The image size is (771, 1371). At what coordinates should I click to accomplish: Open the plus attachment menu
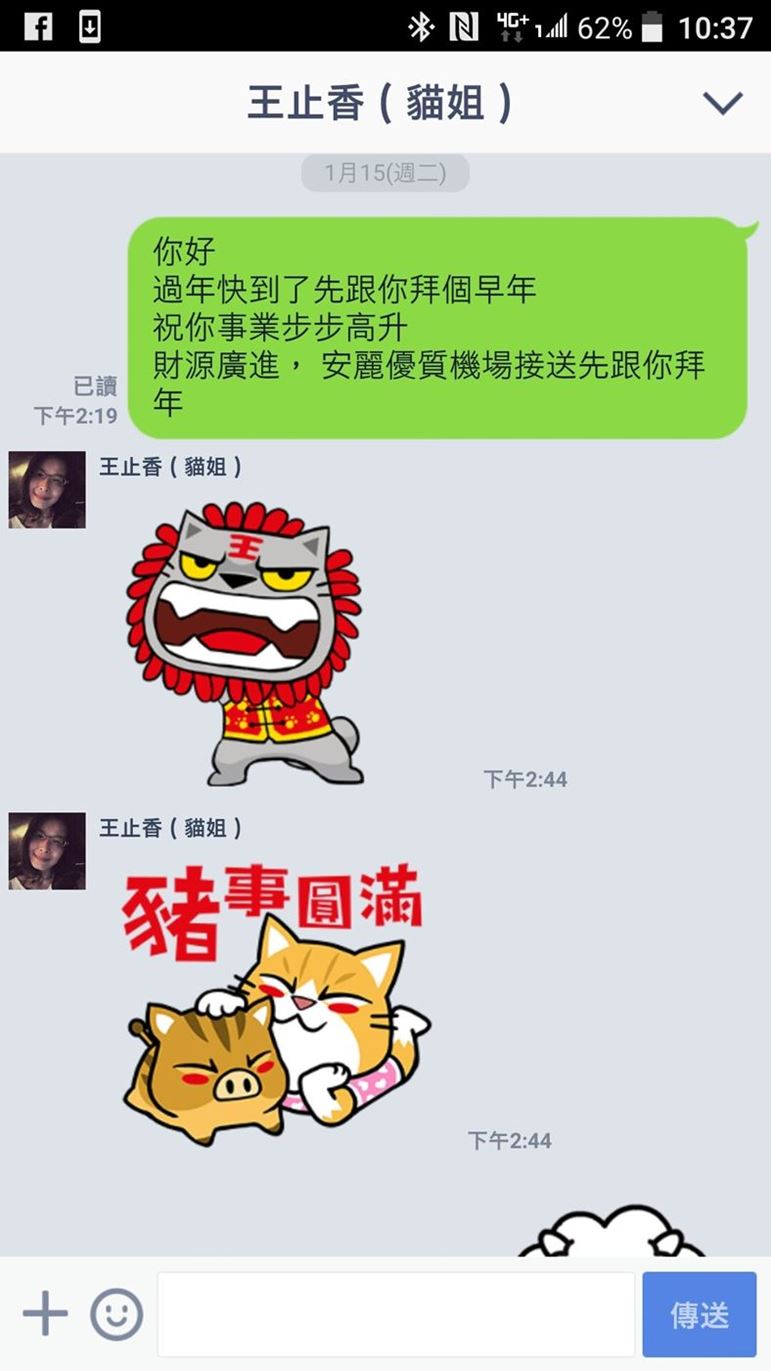(x=45, y=1314)
